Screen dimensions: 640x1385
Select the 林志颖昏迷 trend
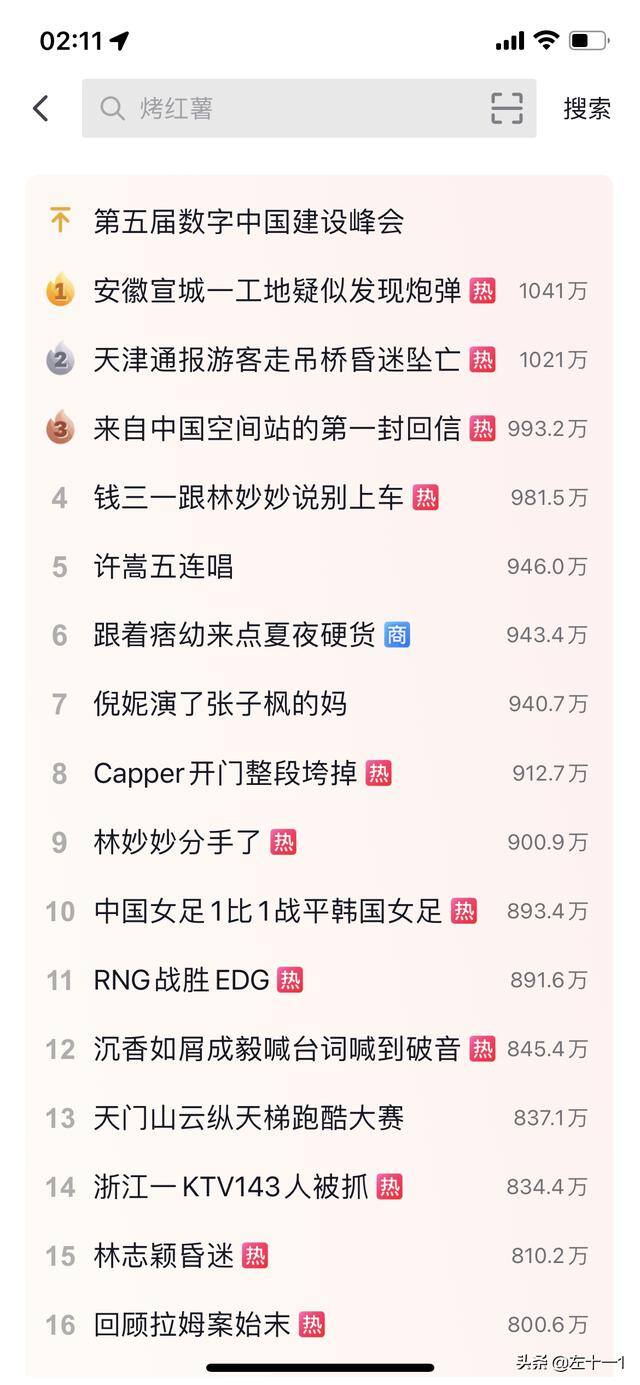pos(163,1256)
